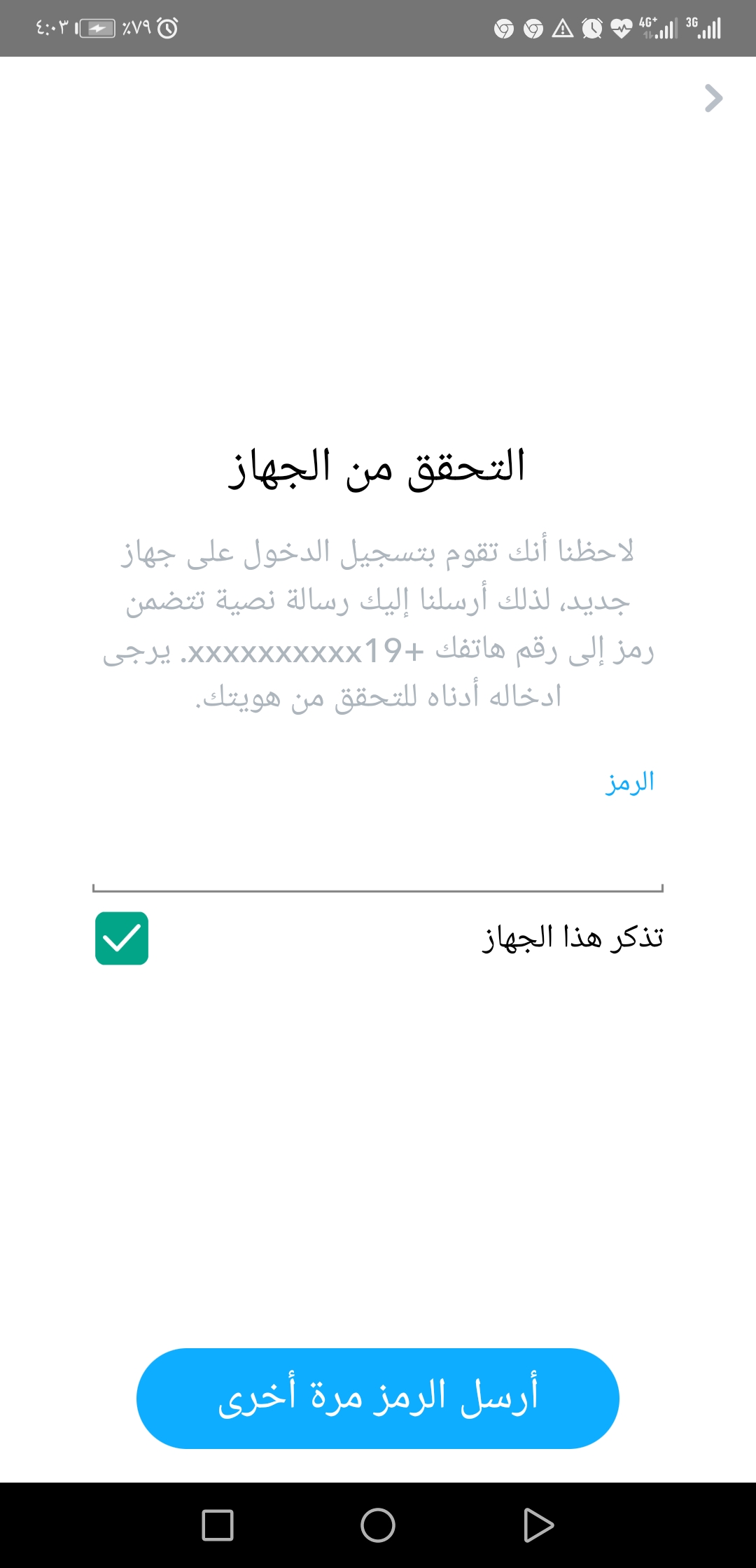Open recent apps from navigation bar
Image resolution: width=756 pixels, height=1568 pixels.
(217, 1525)
